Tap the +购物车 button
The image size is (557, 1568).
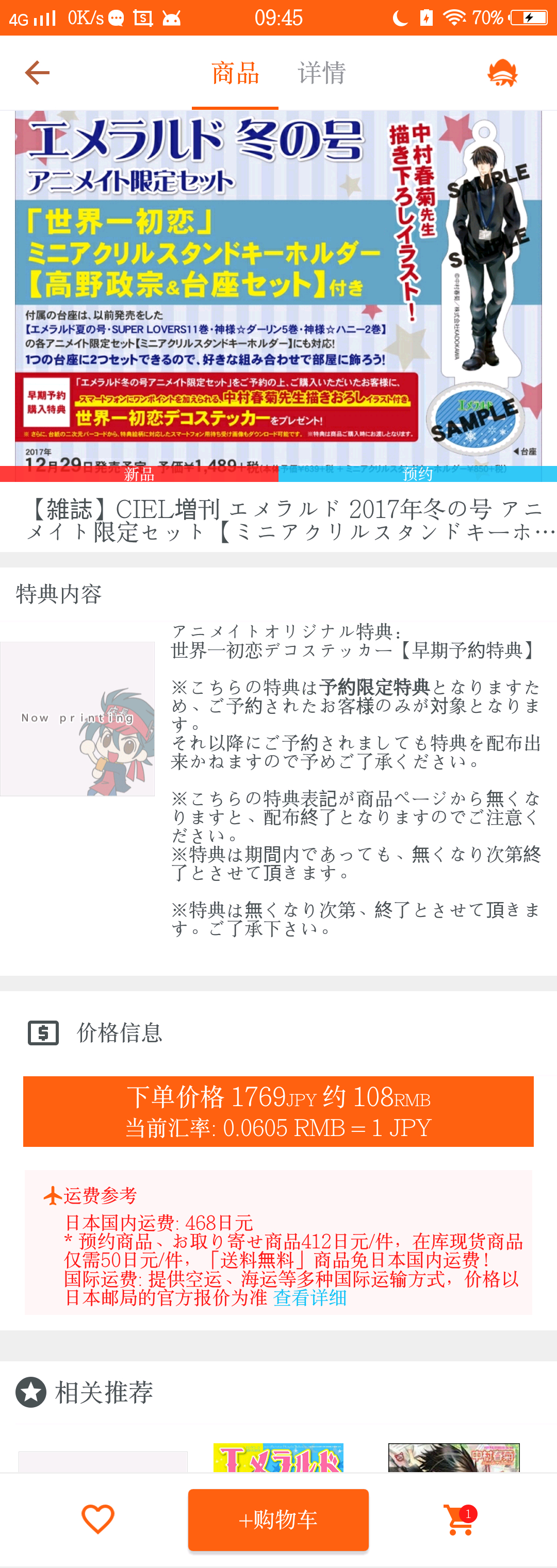(x=278, y=1520)
